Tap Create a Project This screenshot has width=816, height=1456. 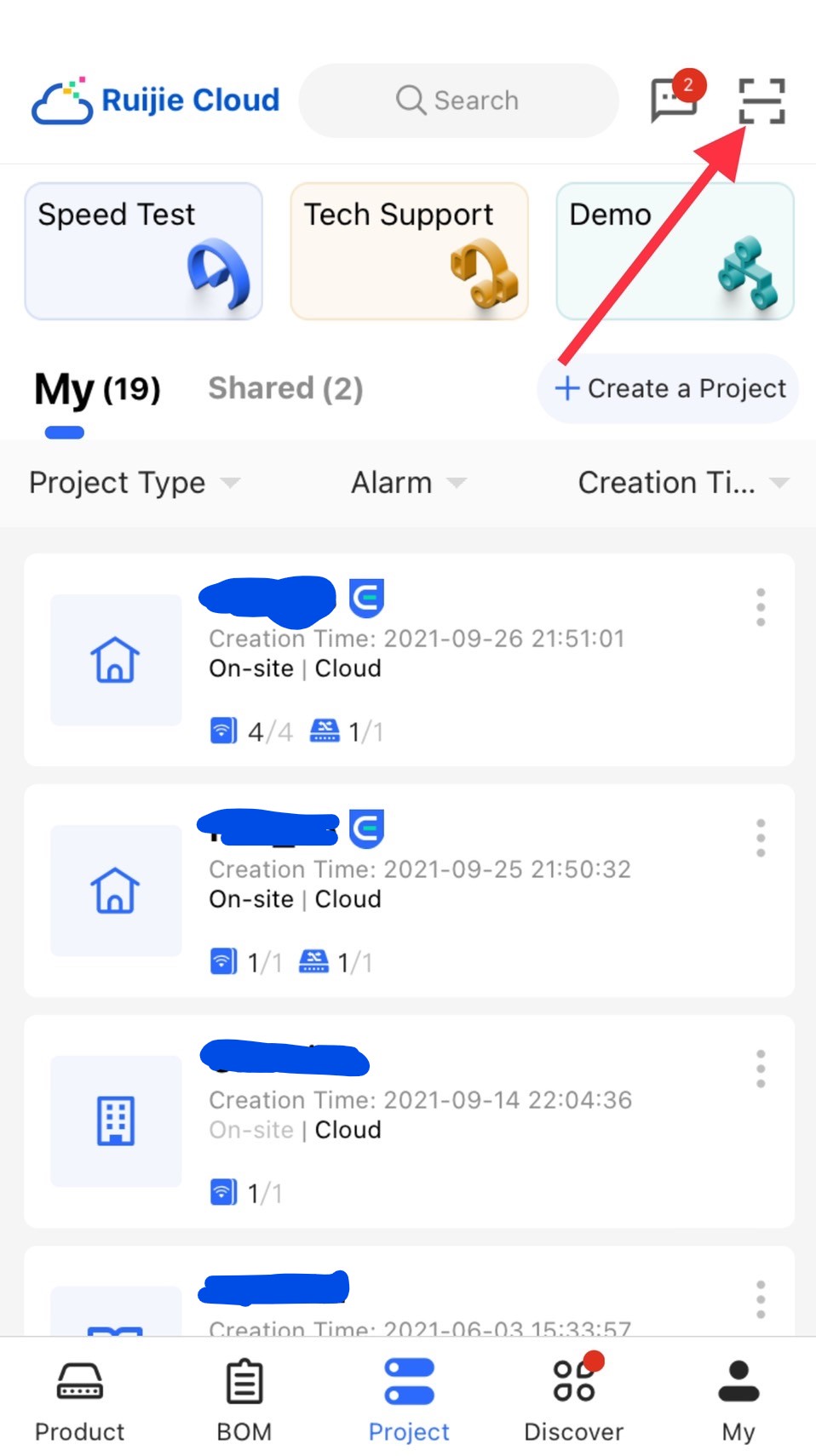point(669,388)
